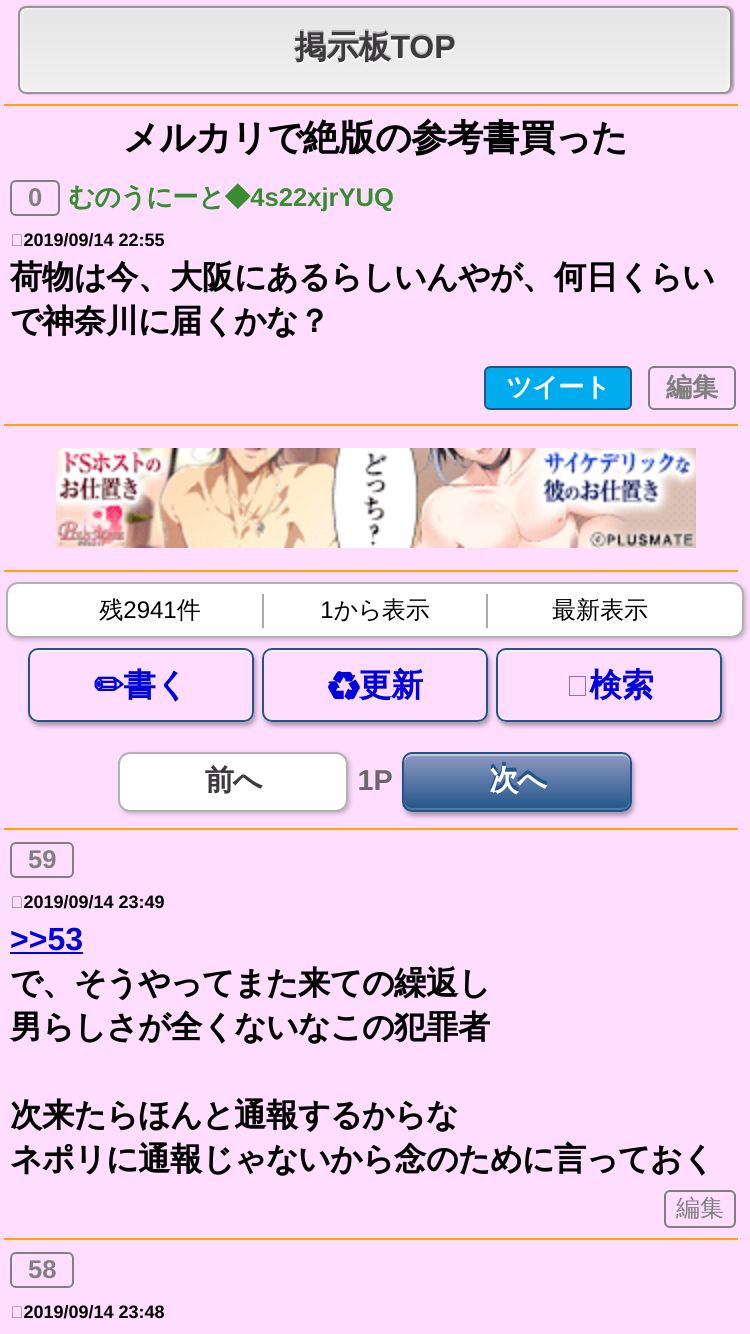Open the PLUSMATE ad banner
750x1334 pixels.
coord(376,498)
